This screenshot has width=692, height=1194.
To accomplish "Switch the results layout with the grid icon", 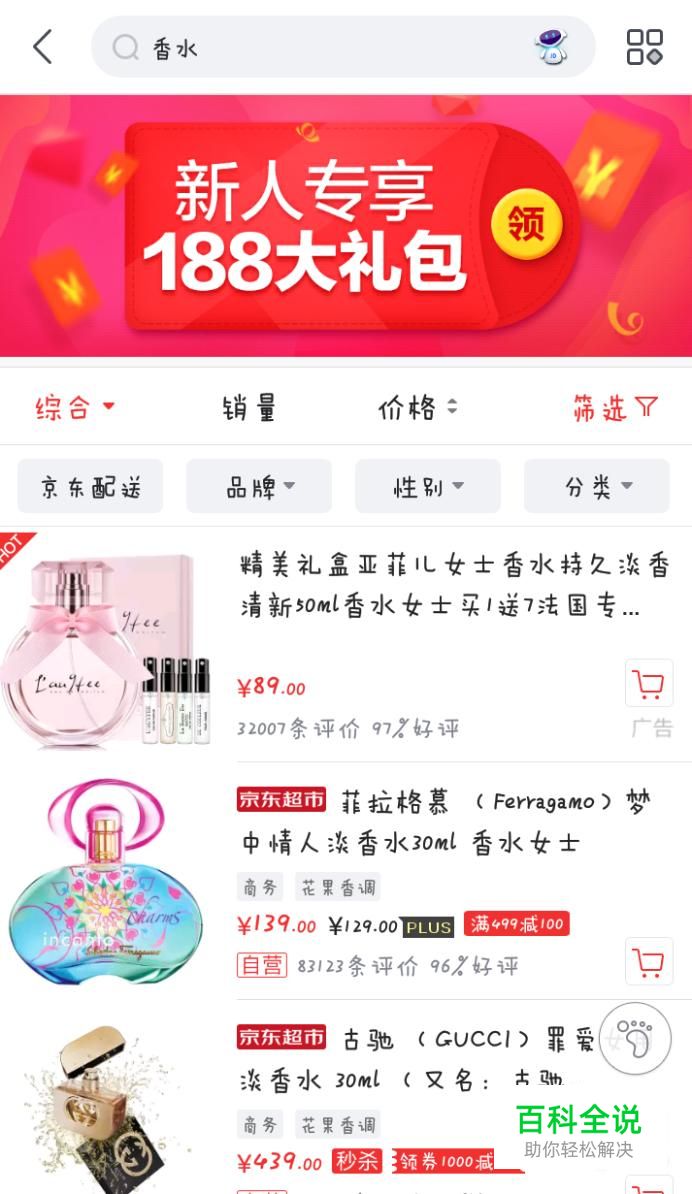I will (644, 47).
